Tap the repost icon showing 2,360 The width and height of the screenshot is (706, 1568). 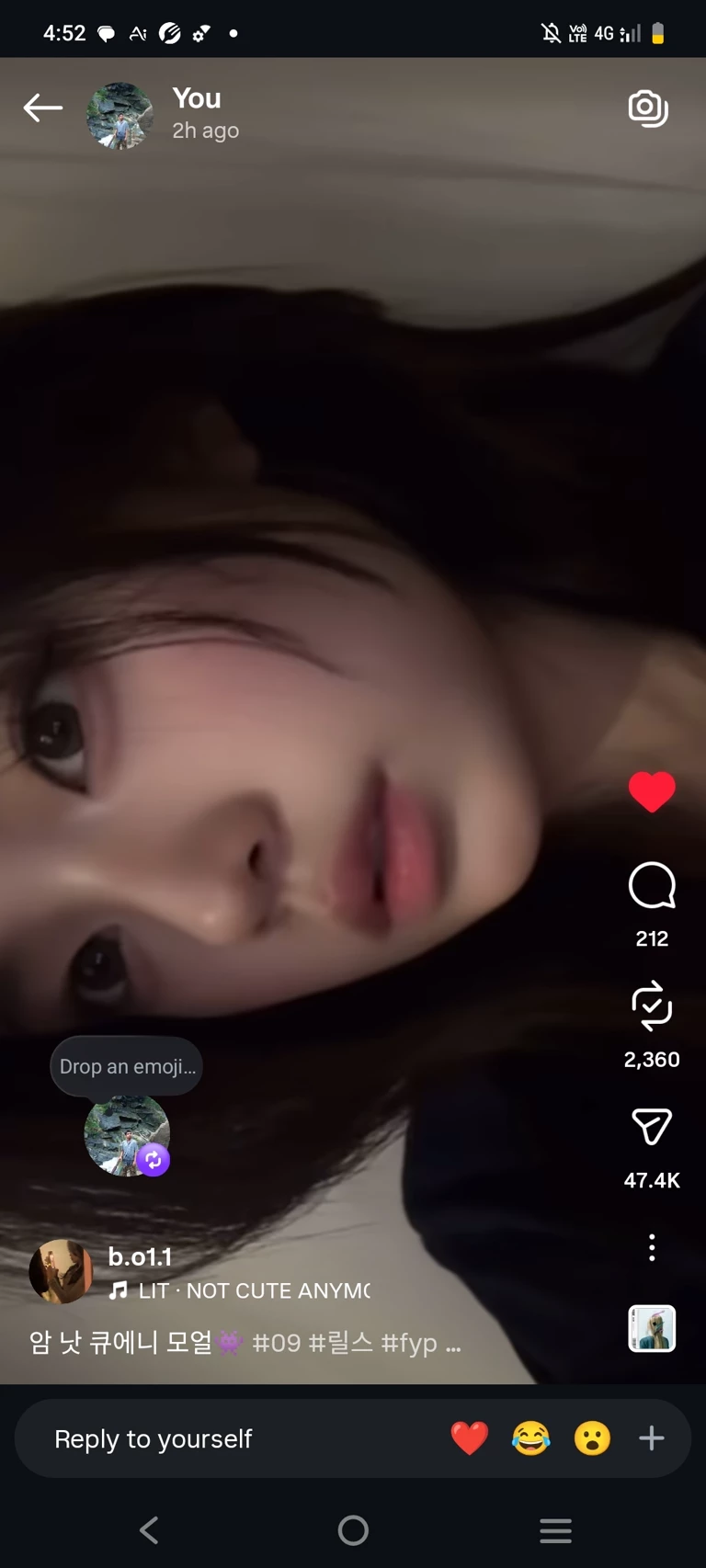[x=652, y=1006]
